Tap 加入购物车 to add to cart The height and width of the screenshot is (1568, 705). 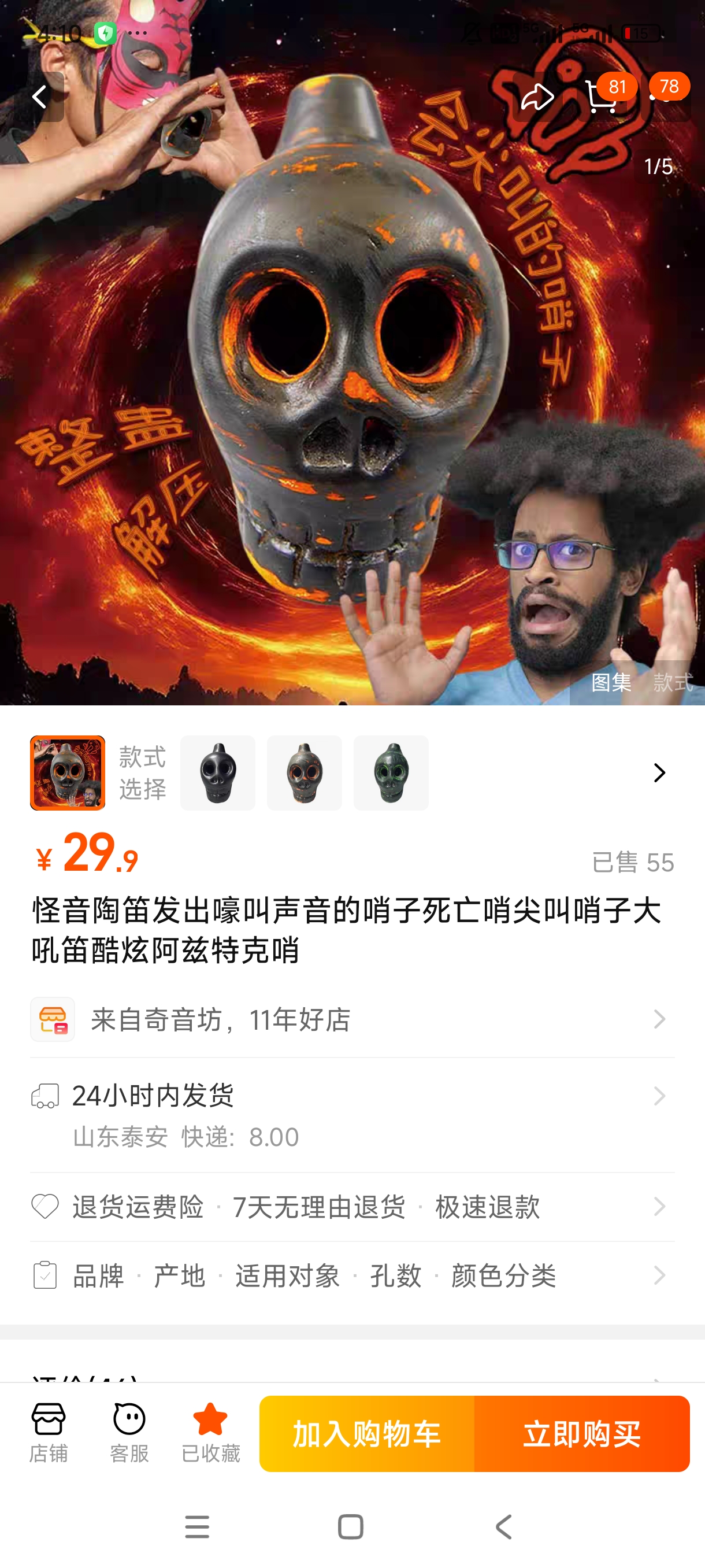(x=367, y=1433)
